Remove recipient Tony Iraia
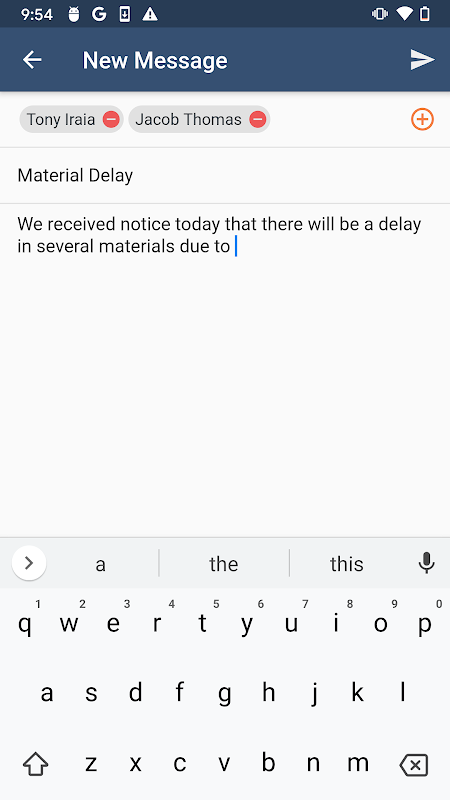Viewport: 450px width, 800px height. (111, 119)
